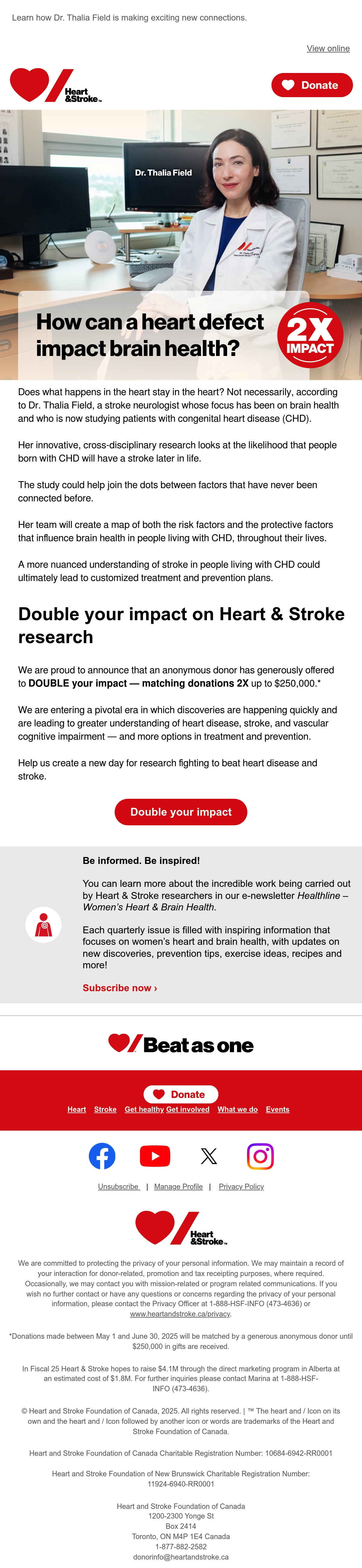Open the Heart footer link
The width and height of the screenshot is (362, 1568).
click(x=77, y=1110)
